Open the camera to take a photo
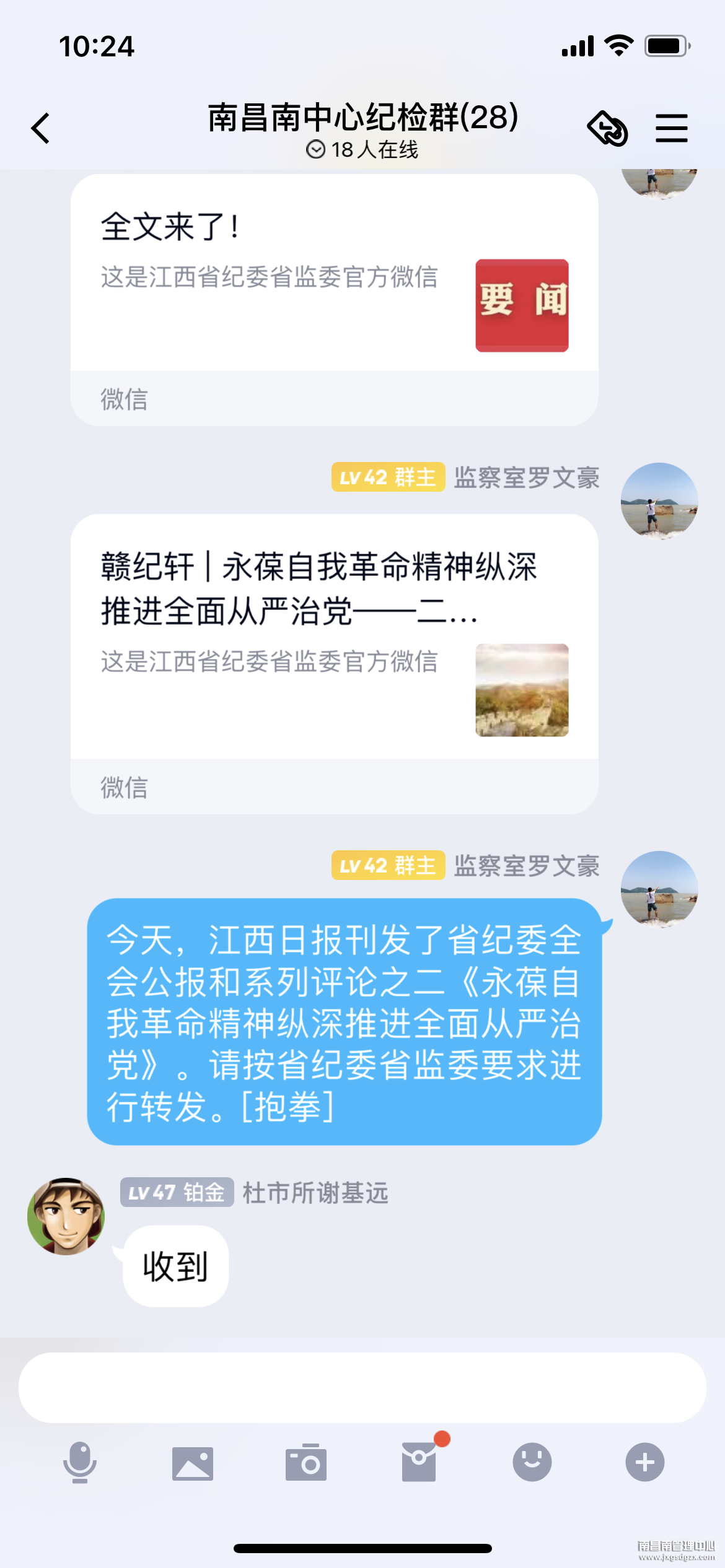 (306, 1462)
